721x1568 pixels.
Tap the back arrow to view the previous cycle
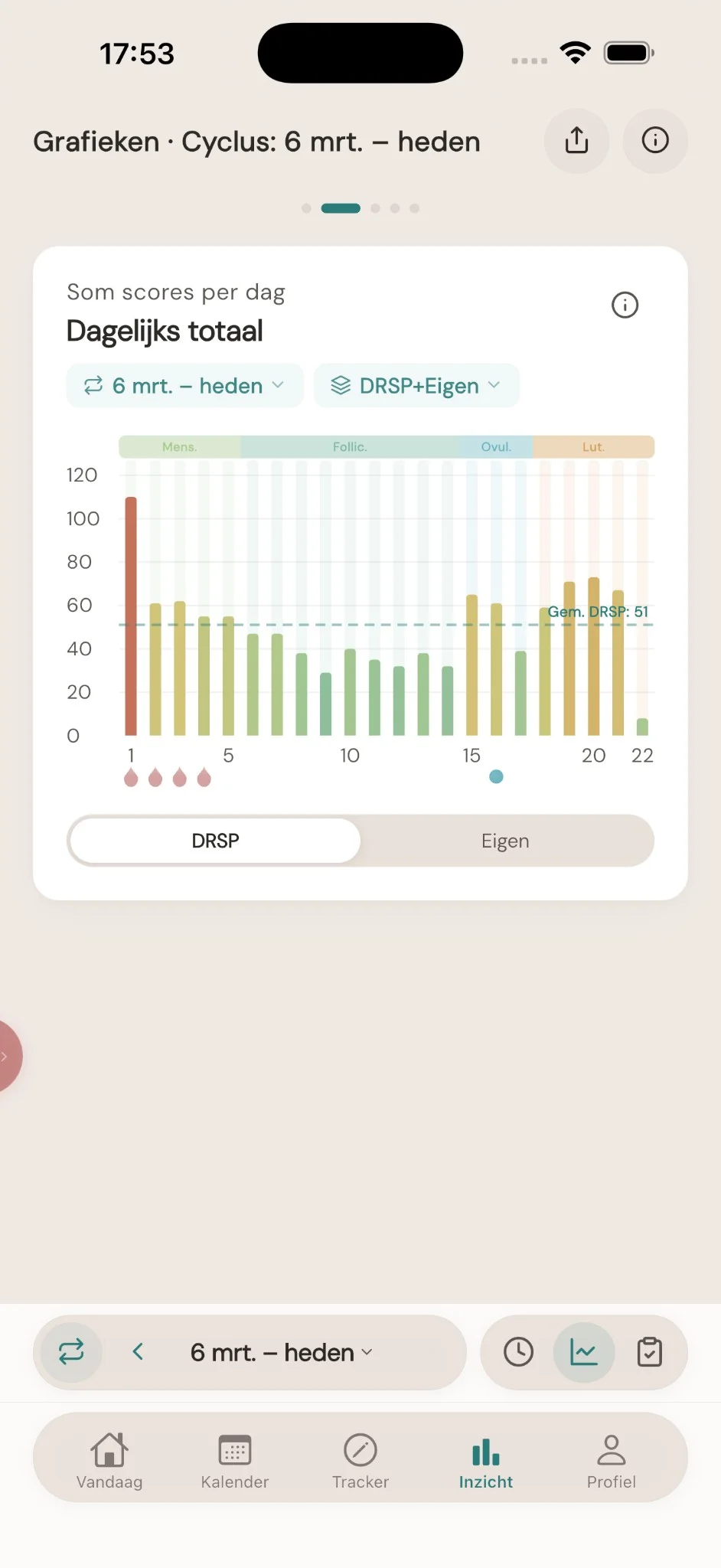pyautogui.click(x=139, y=1352)
